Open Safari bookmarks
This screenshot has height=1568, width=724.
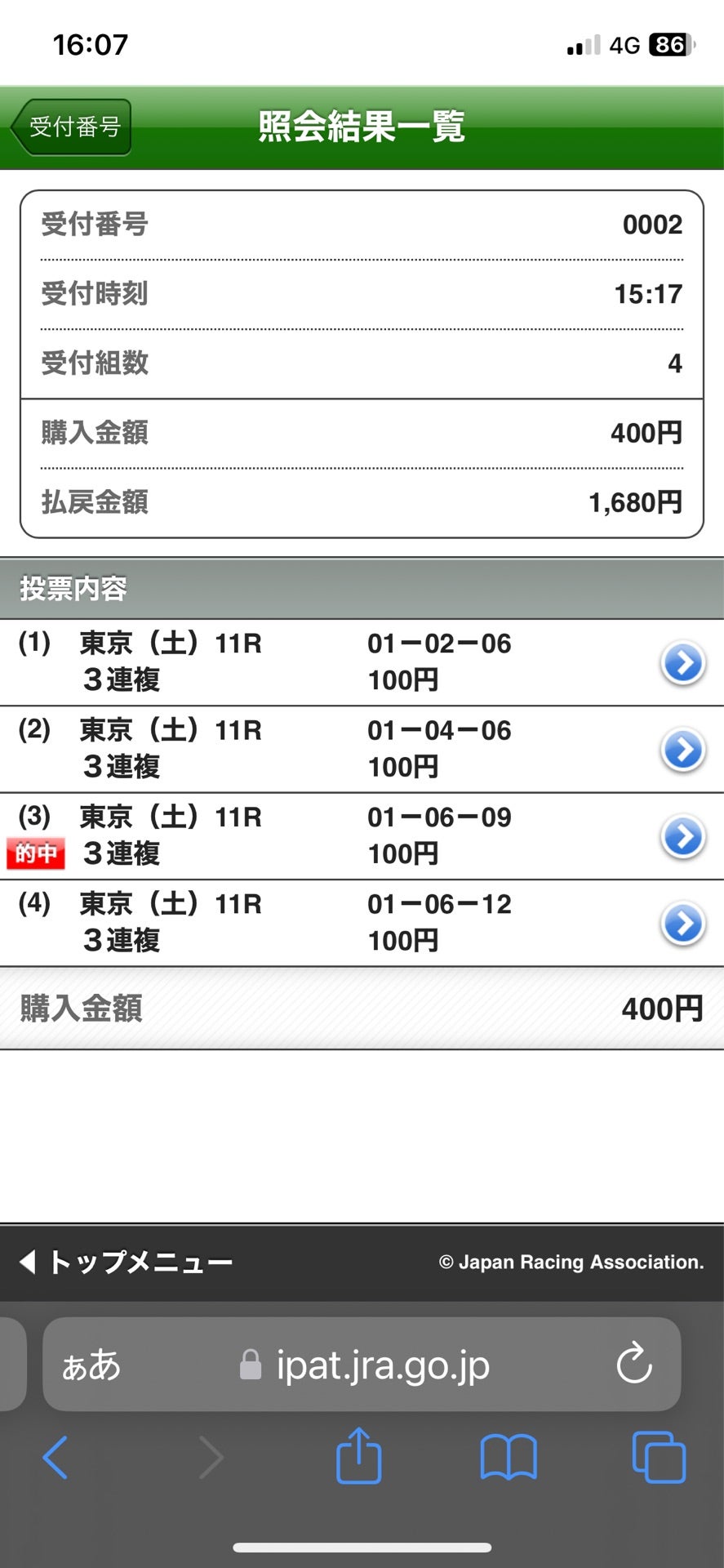pyautogui.click(x=508, y=1459)
